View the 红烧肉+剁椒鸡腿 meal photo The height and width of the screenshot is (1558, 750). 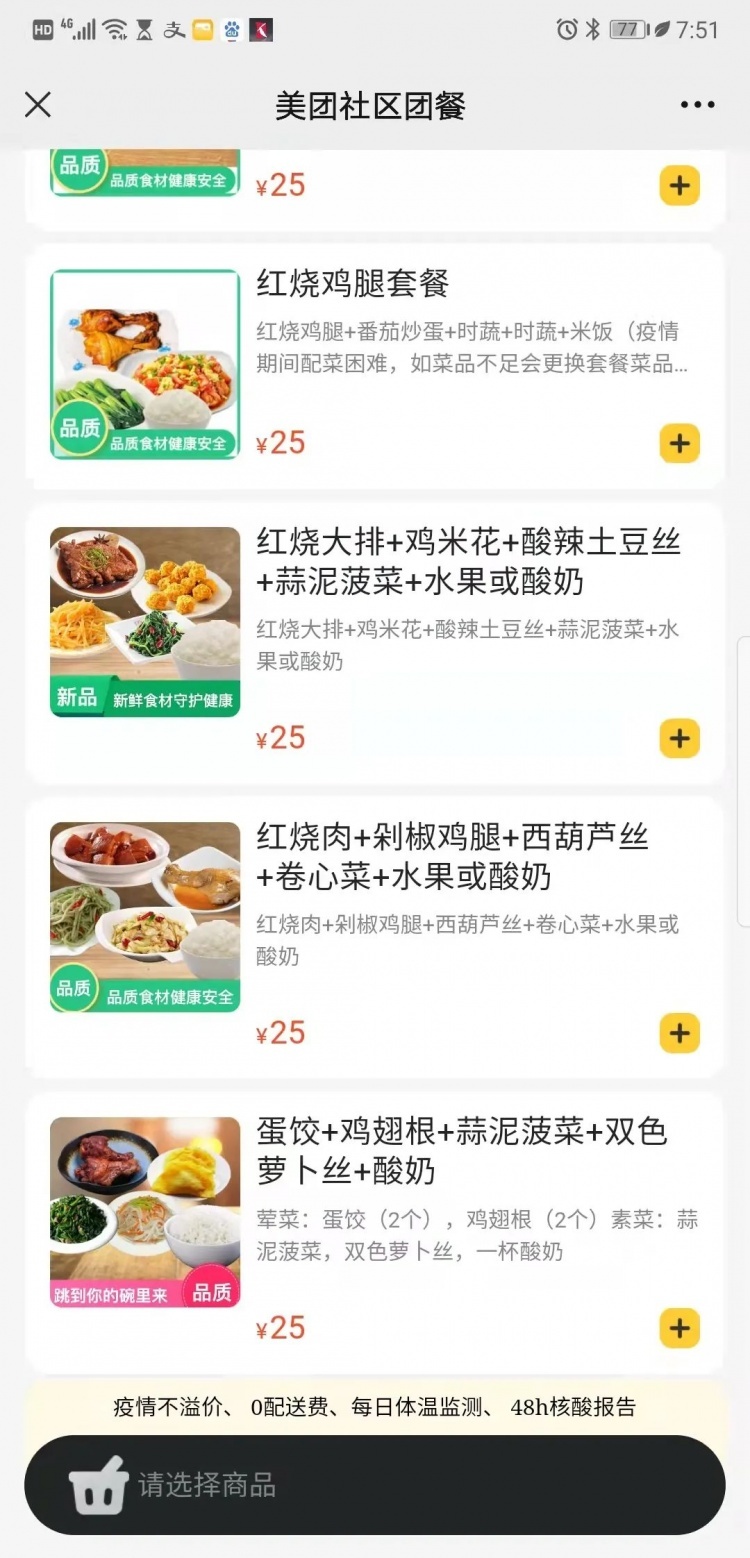tap(145, 917)
